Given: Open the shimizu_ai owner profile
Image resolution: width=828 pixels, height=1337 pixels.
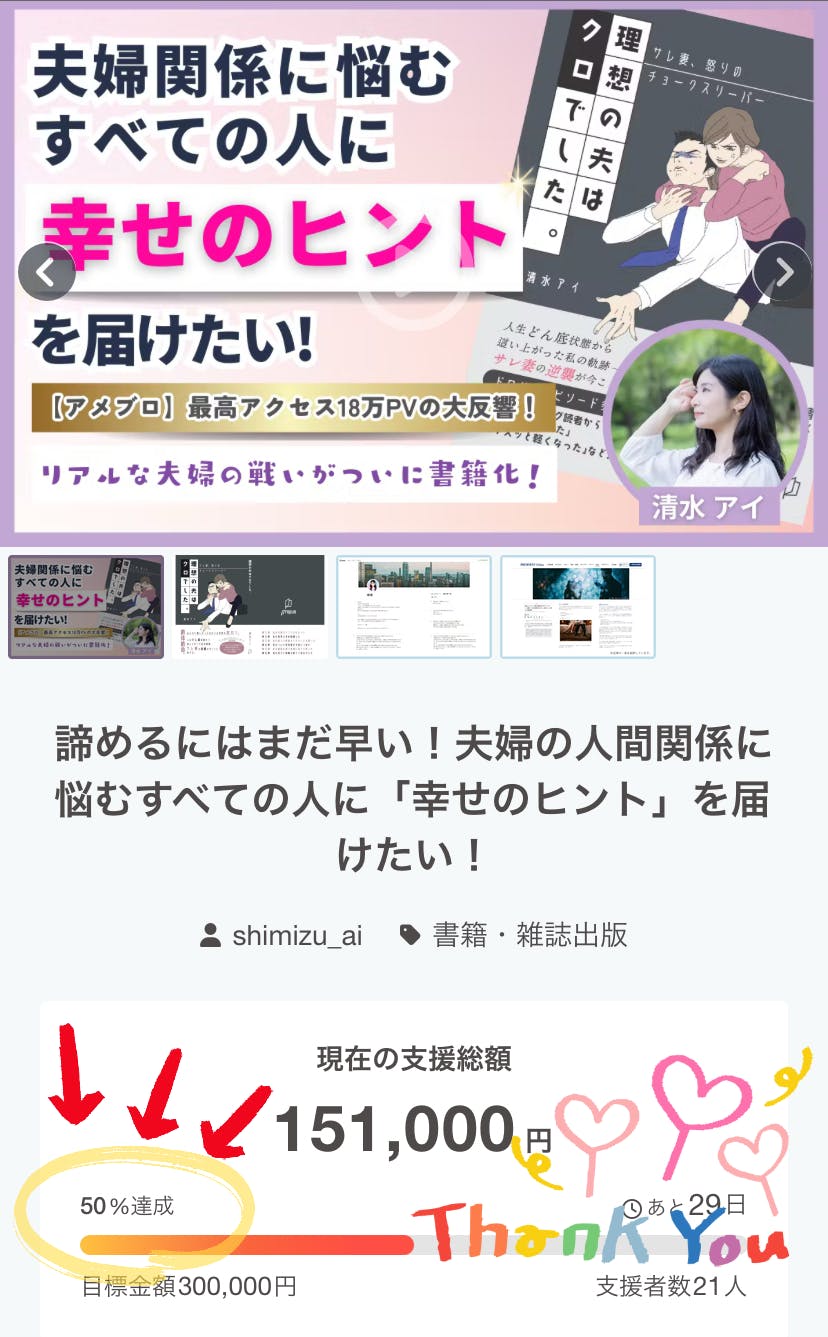Looking at the screenshot, I should tap(296, 936).
